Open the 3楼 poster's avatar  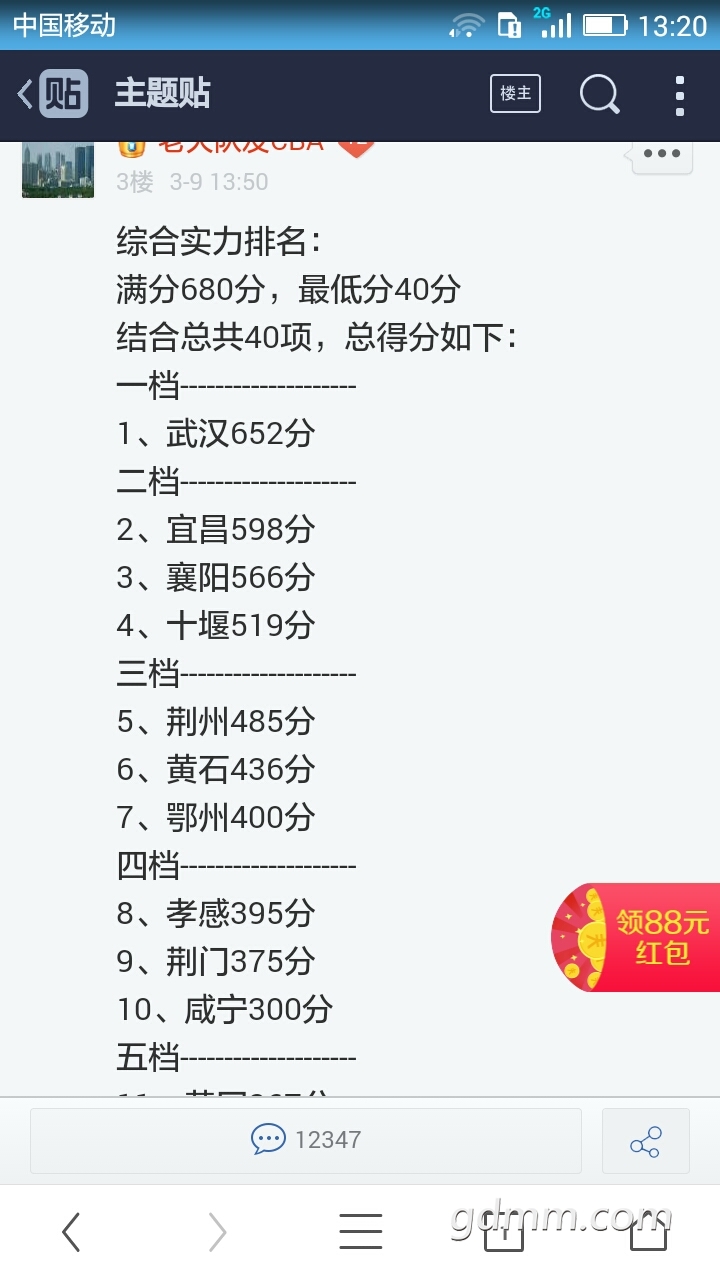[58, 169]
